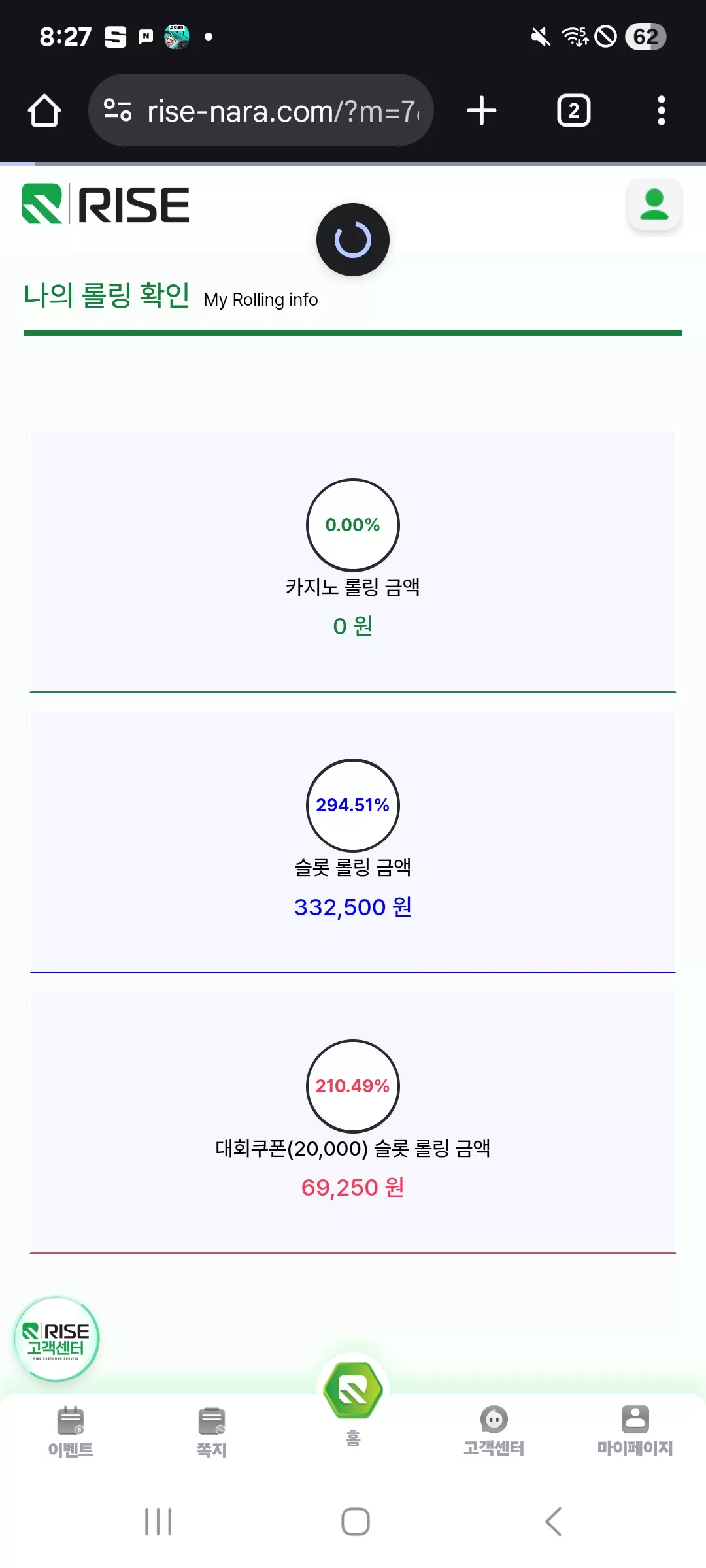Open the browser overflow menu
Viewport: 706px width, 1568px height.
661,110
